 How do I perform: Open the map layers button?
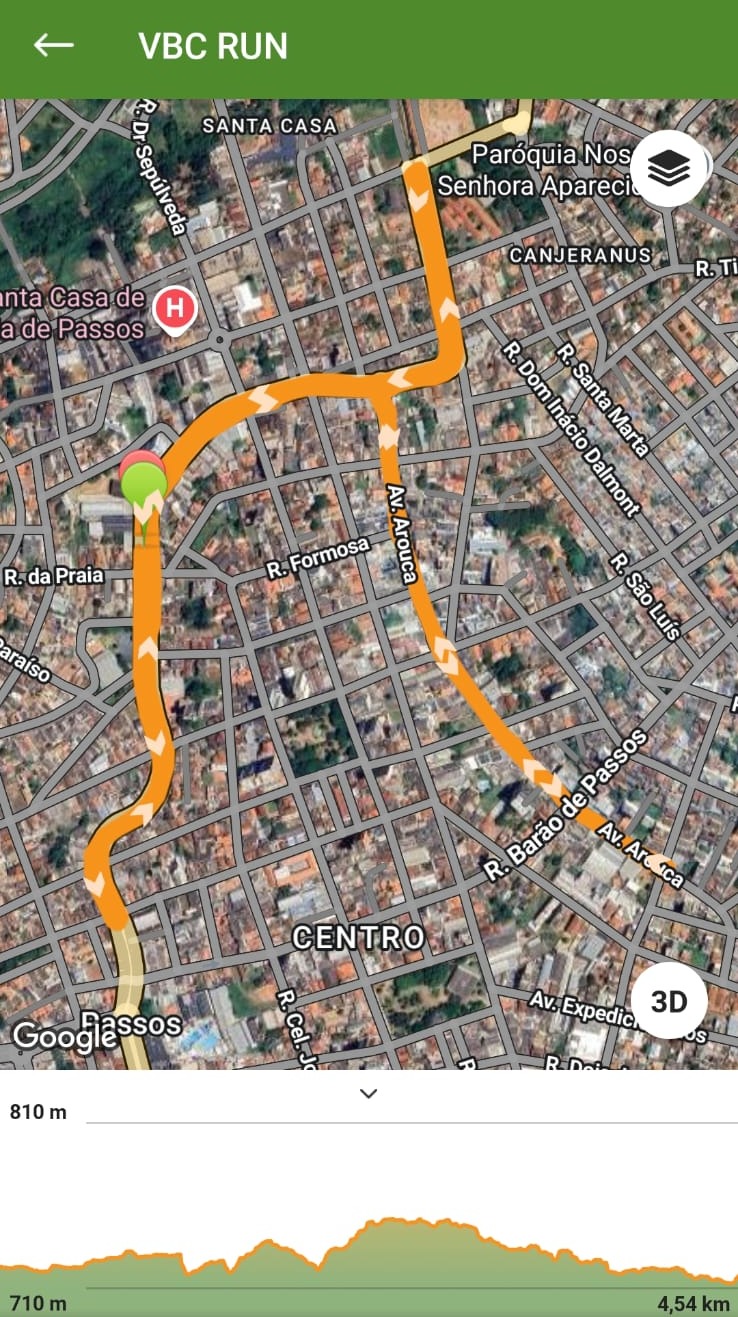pos(669,169)
